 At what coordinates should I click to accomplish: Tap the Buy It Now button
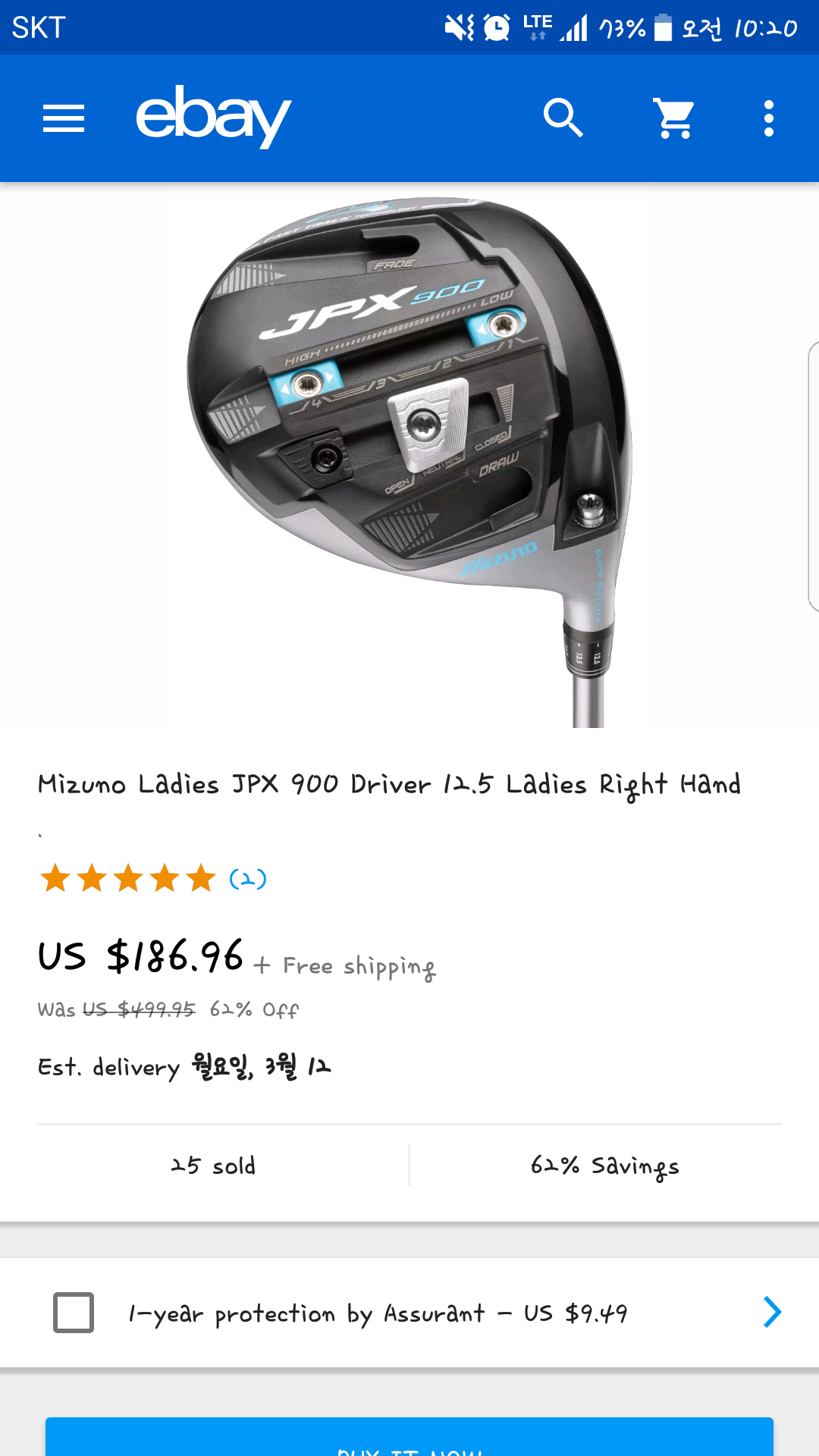(409, 1439)
